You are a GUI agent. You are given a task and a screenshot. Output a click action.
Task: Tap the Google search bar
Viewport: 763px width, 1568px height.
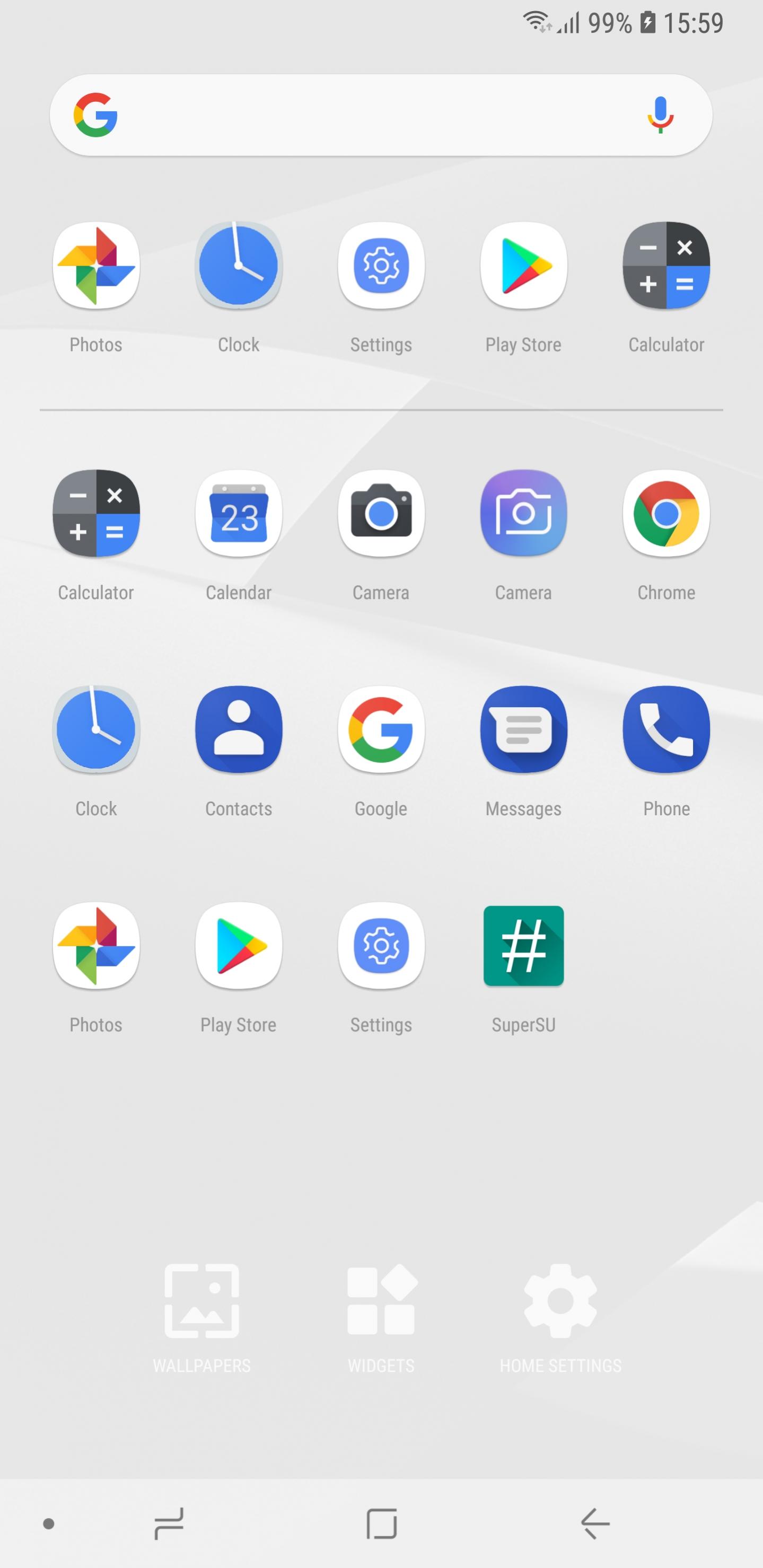point(381,115)
